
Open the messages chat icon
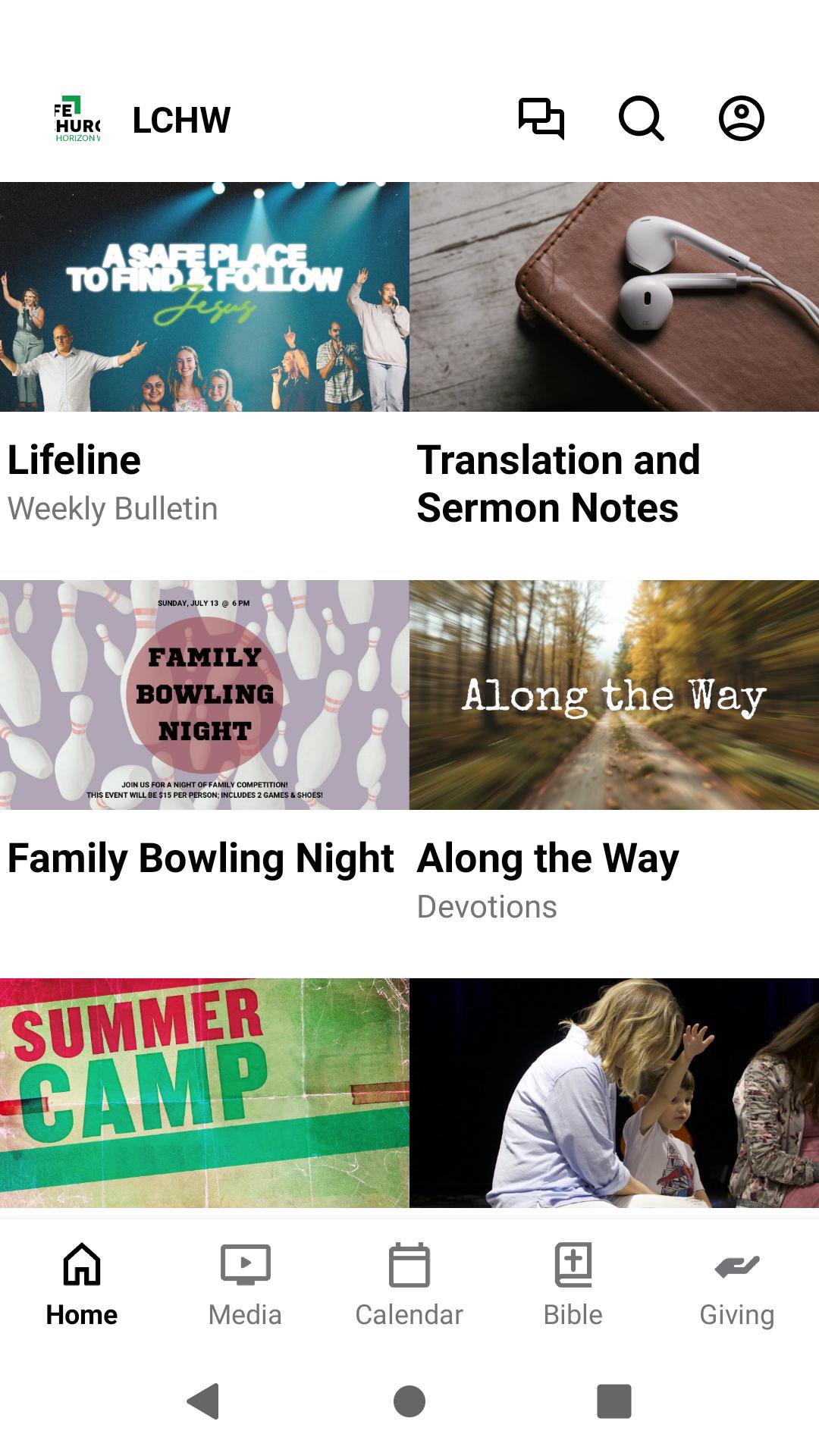[x=541, y=119]
